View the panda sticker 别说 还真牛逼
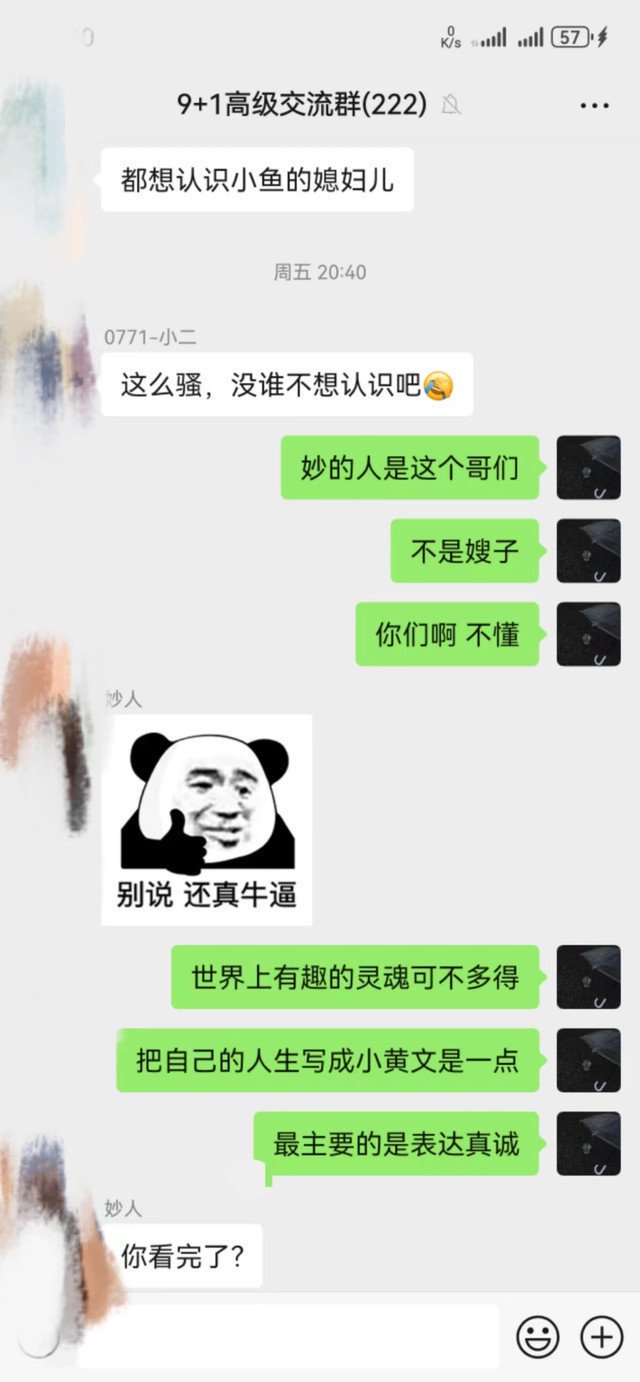The height and width of the screenshot is (1382, 640). pyautogui.click(x=207, y=819)
